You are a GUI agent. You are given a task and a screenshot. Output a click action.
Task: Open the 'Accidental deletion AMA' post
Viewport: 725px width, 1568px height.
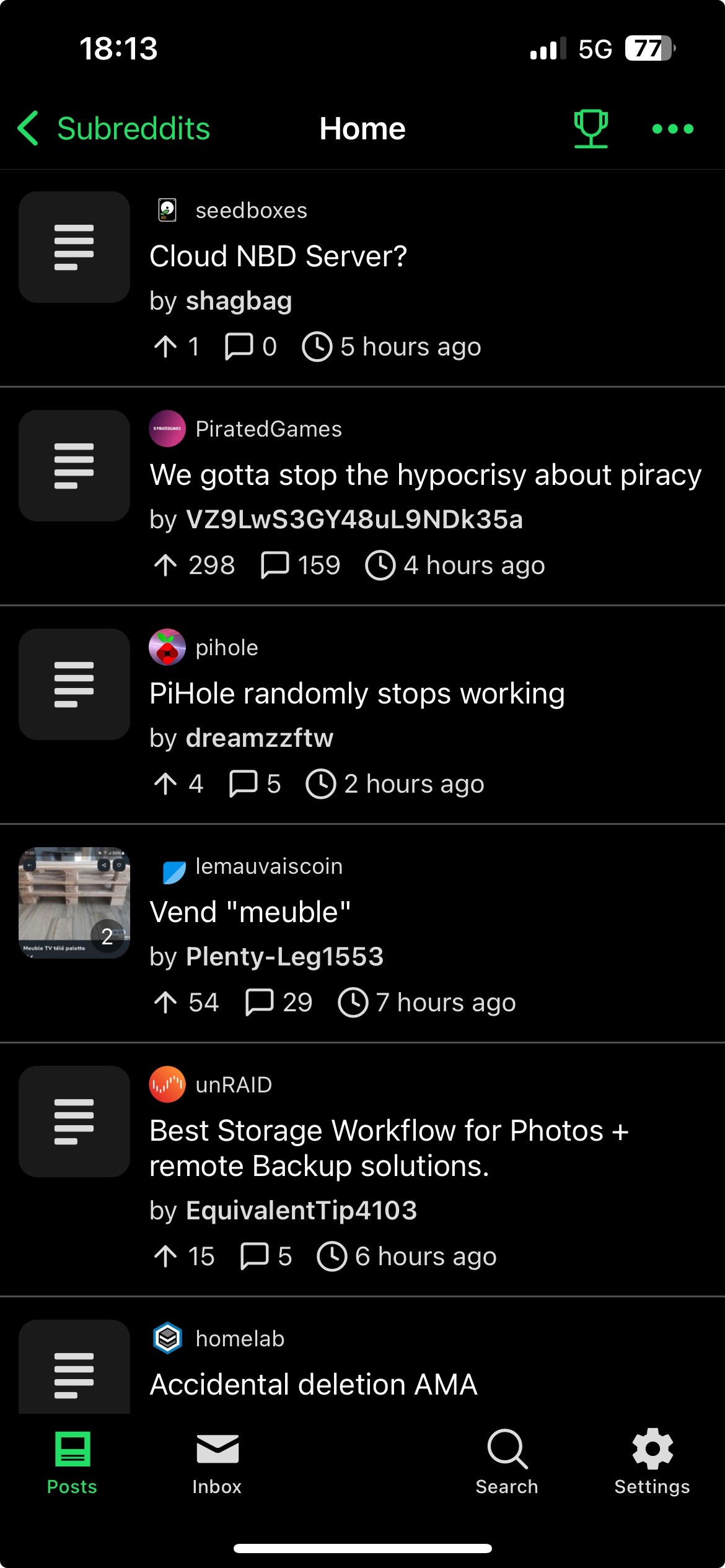coord(314,1385)
